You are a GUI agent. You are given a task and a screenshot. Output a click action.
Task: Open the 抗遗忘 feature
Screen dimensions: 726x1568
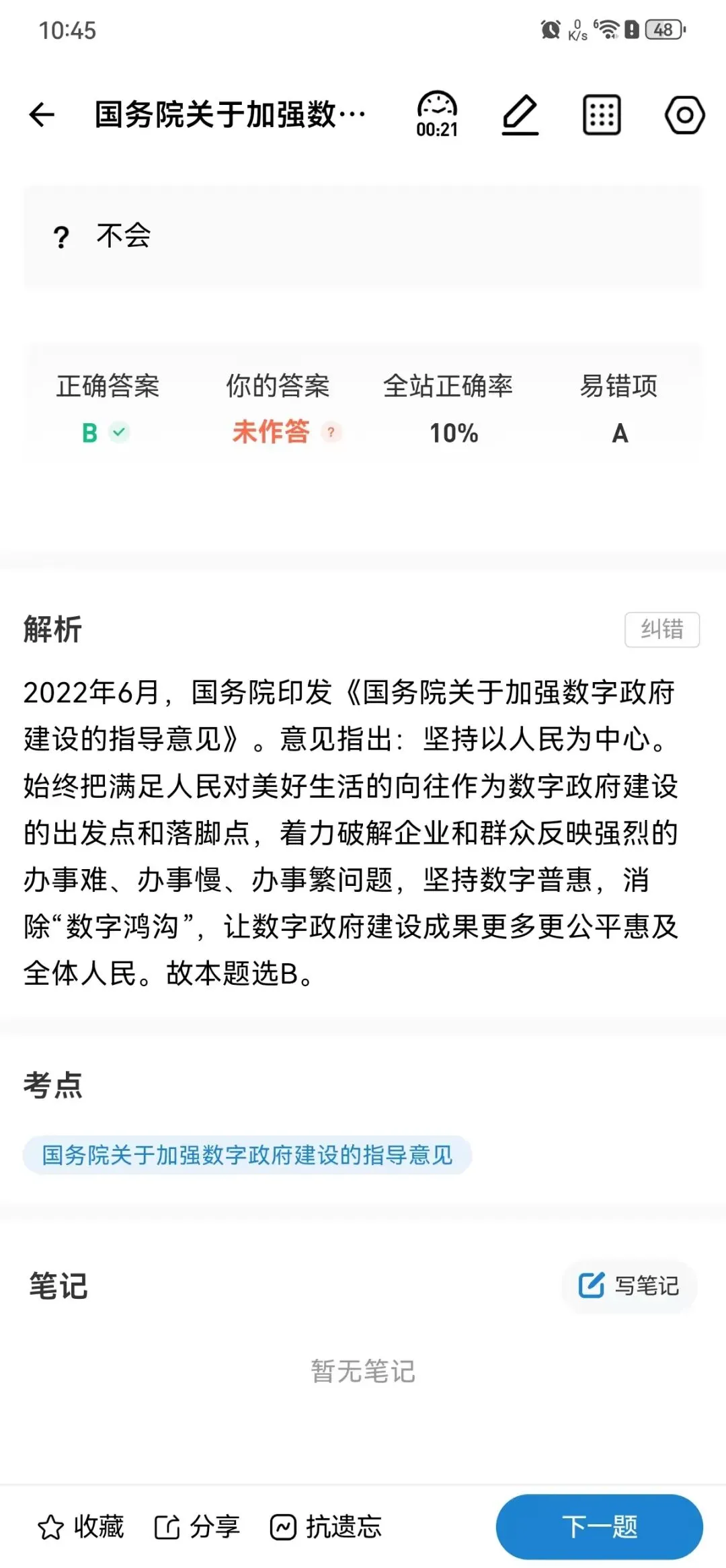point(326,1527)
